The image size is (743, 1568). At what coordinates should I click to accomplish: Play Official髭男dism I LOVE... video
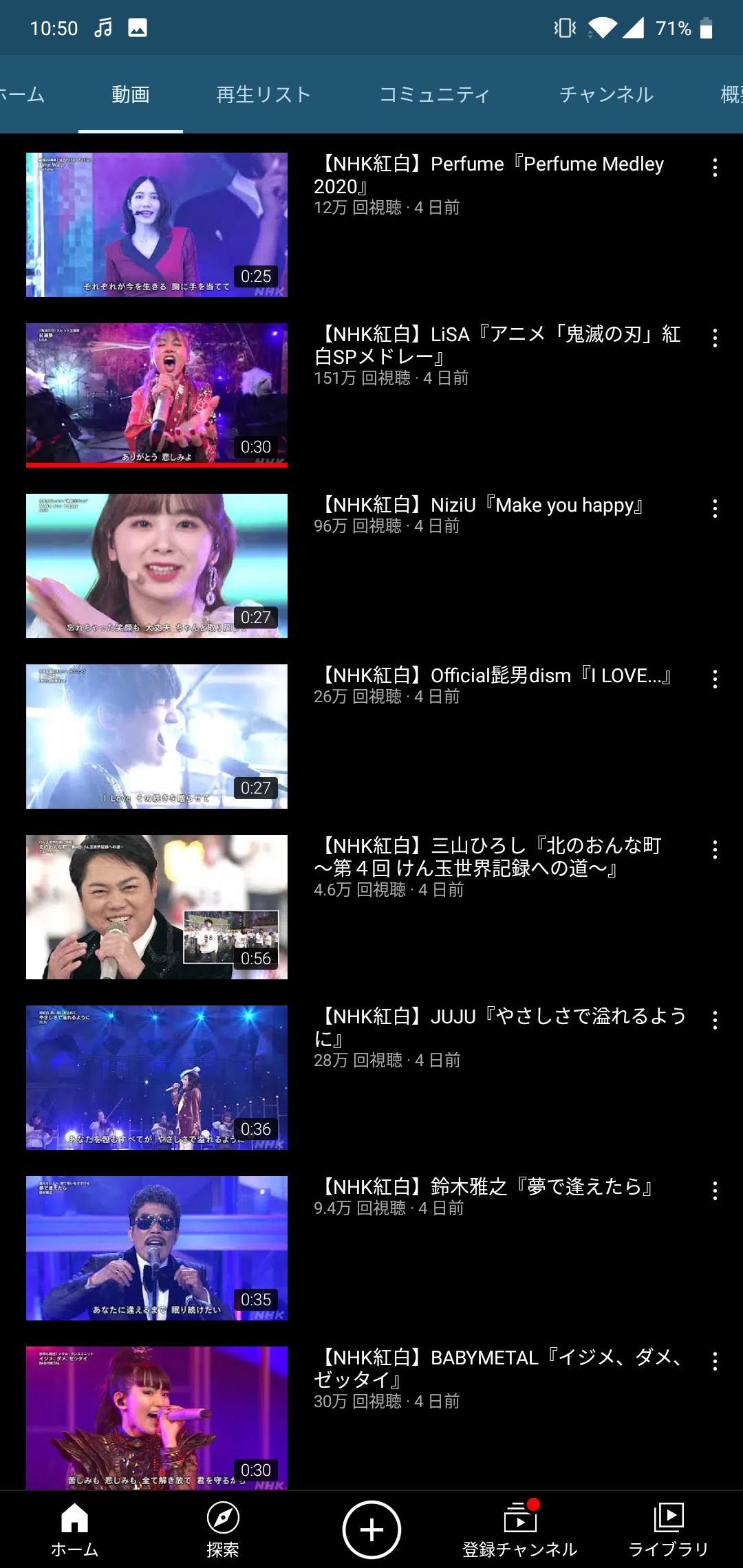[157, 737]
